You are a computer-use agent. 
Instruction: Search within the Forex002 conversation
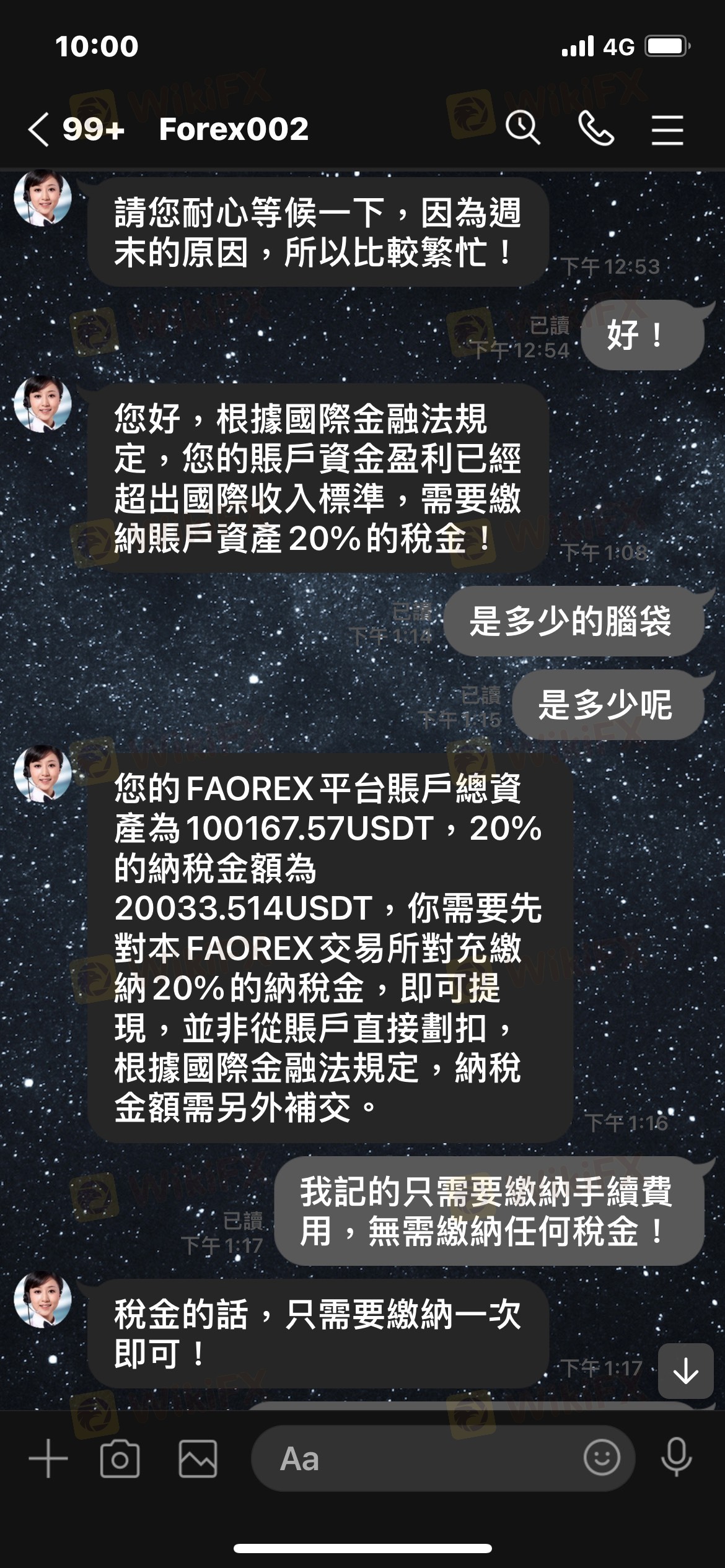click(x=522, y=128)
